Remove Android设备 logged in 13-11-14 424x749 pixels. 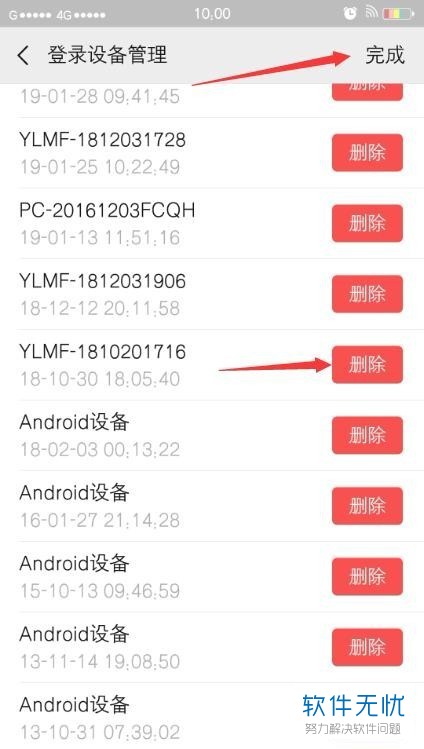(x=367, y=647)
